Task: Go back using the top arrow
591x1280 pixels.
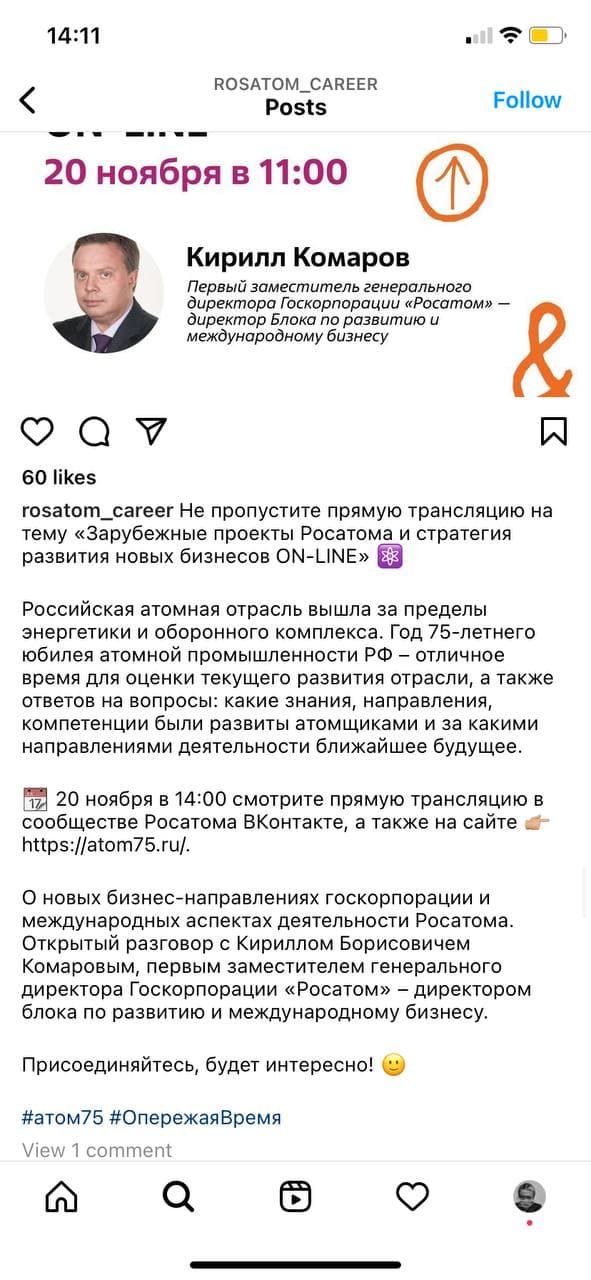Action: pos(27,100)
